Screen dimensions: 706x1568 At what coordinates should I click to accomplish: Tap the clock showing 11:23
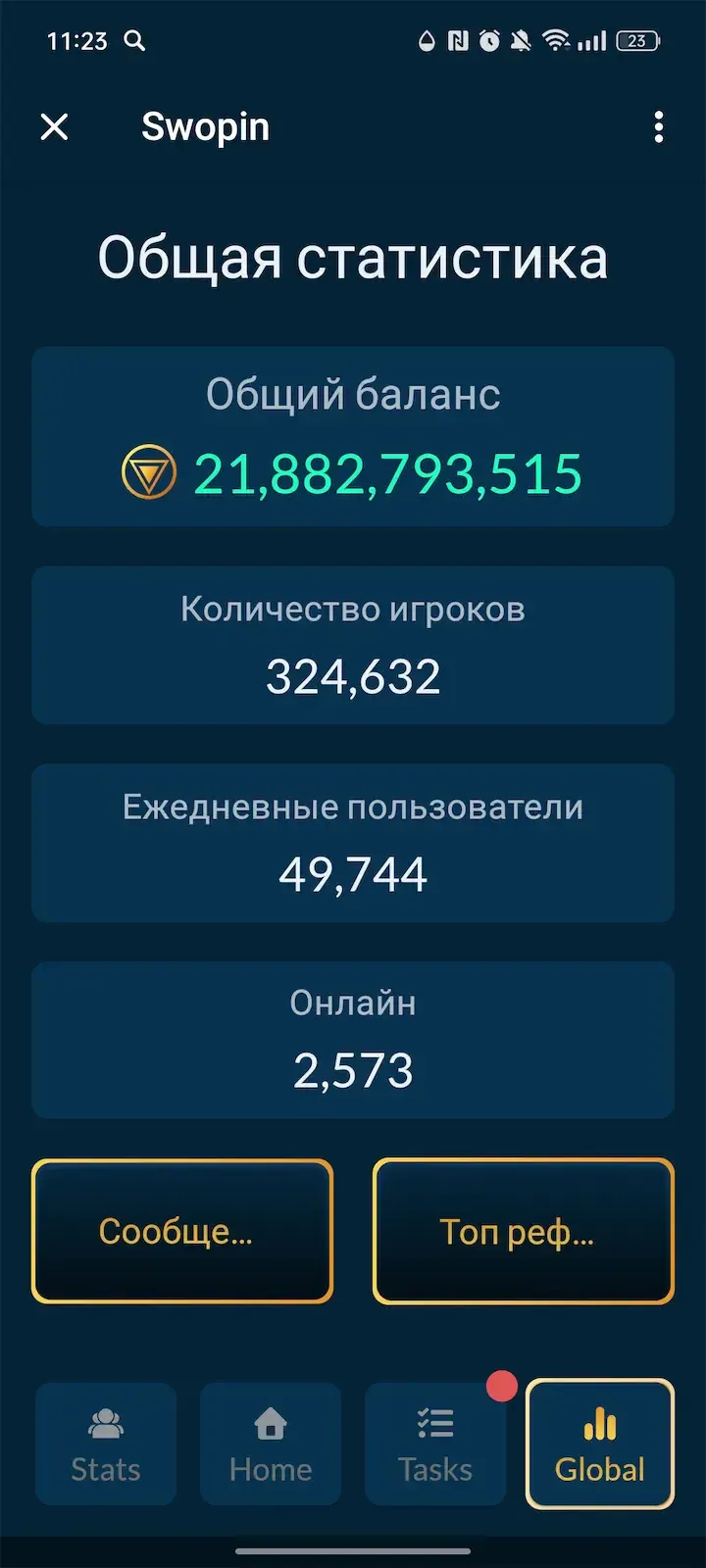76,41
